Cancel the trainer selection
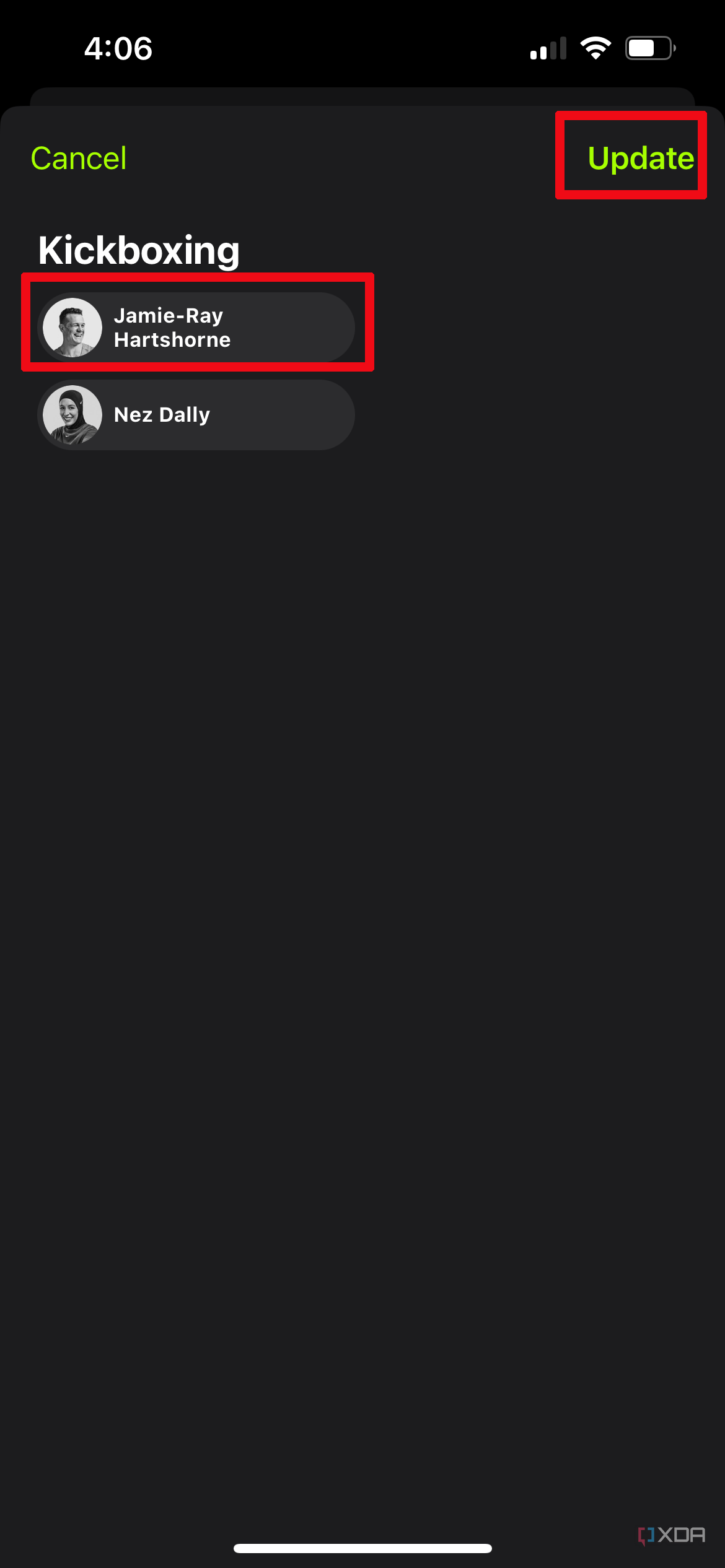This screenshot has height=1568, width=725. [x=79, y=159]
